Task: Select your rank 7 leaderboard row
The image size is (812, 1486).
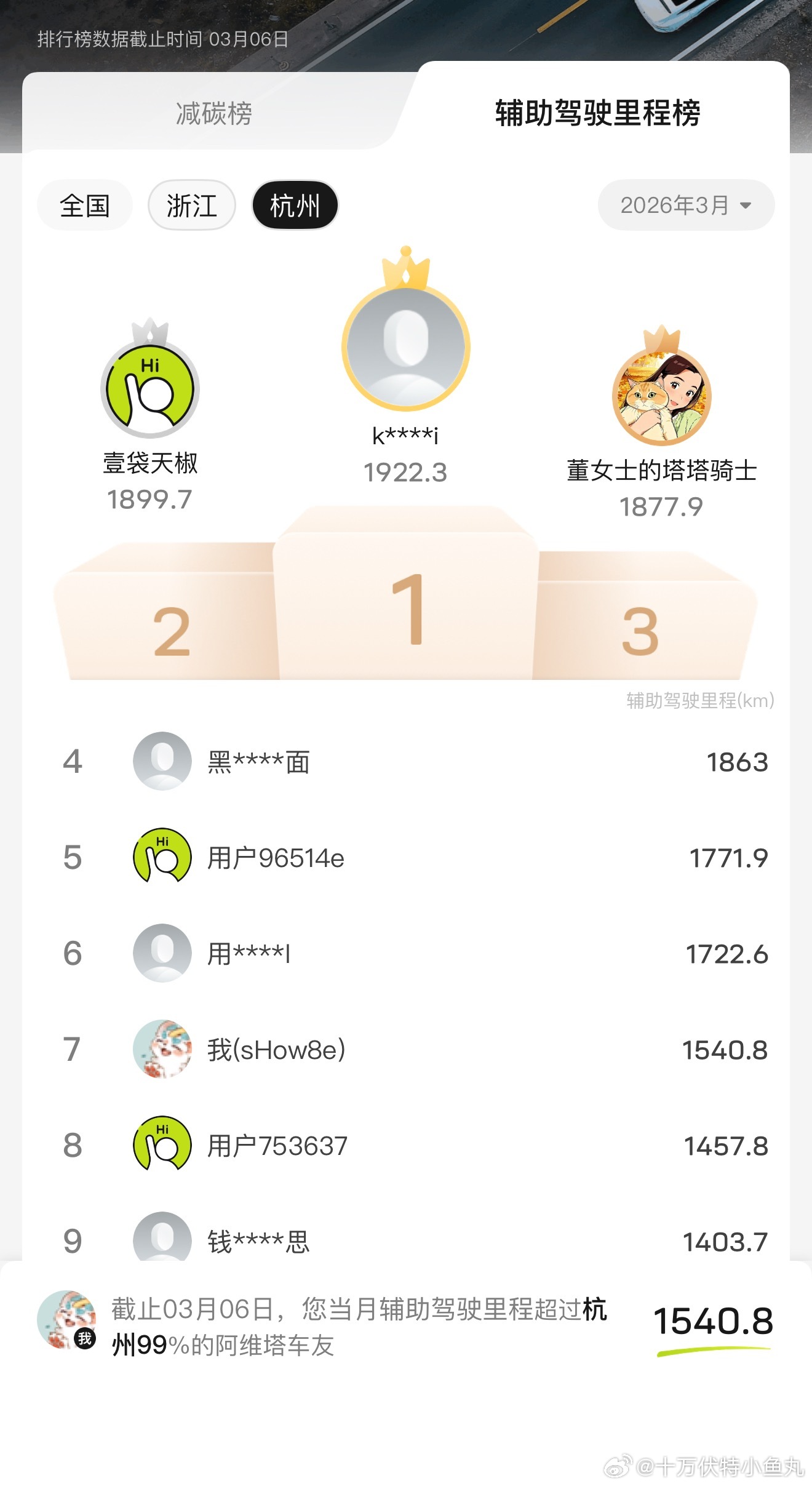Action: (406, 1050)
